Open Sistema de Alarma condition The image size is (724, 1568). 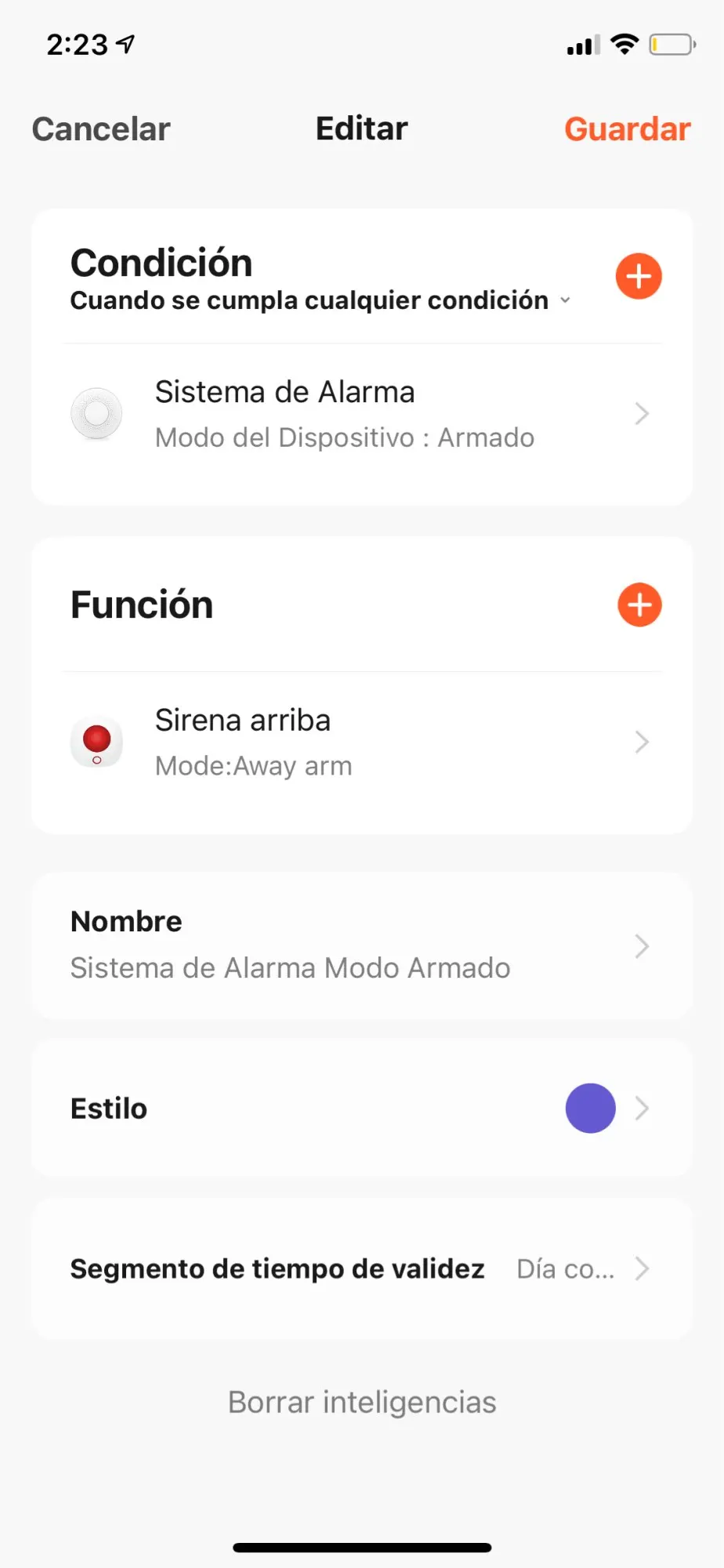[x=360, y=414]
